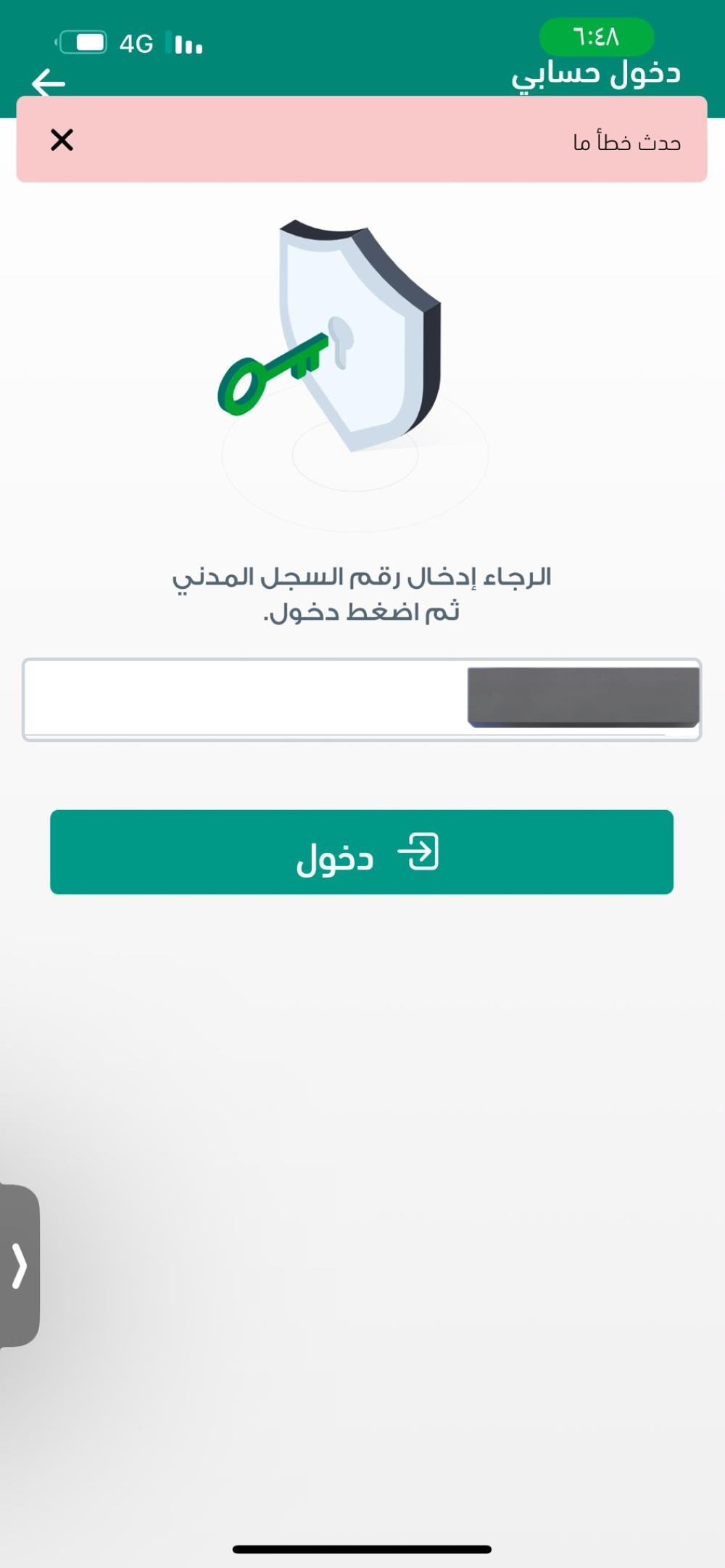Tap the green دخول login button
Screen dimensions: 725x1568
[x=361, y=851]
